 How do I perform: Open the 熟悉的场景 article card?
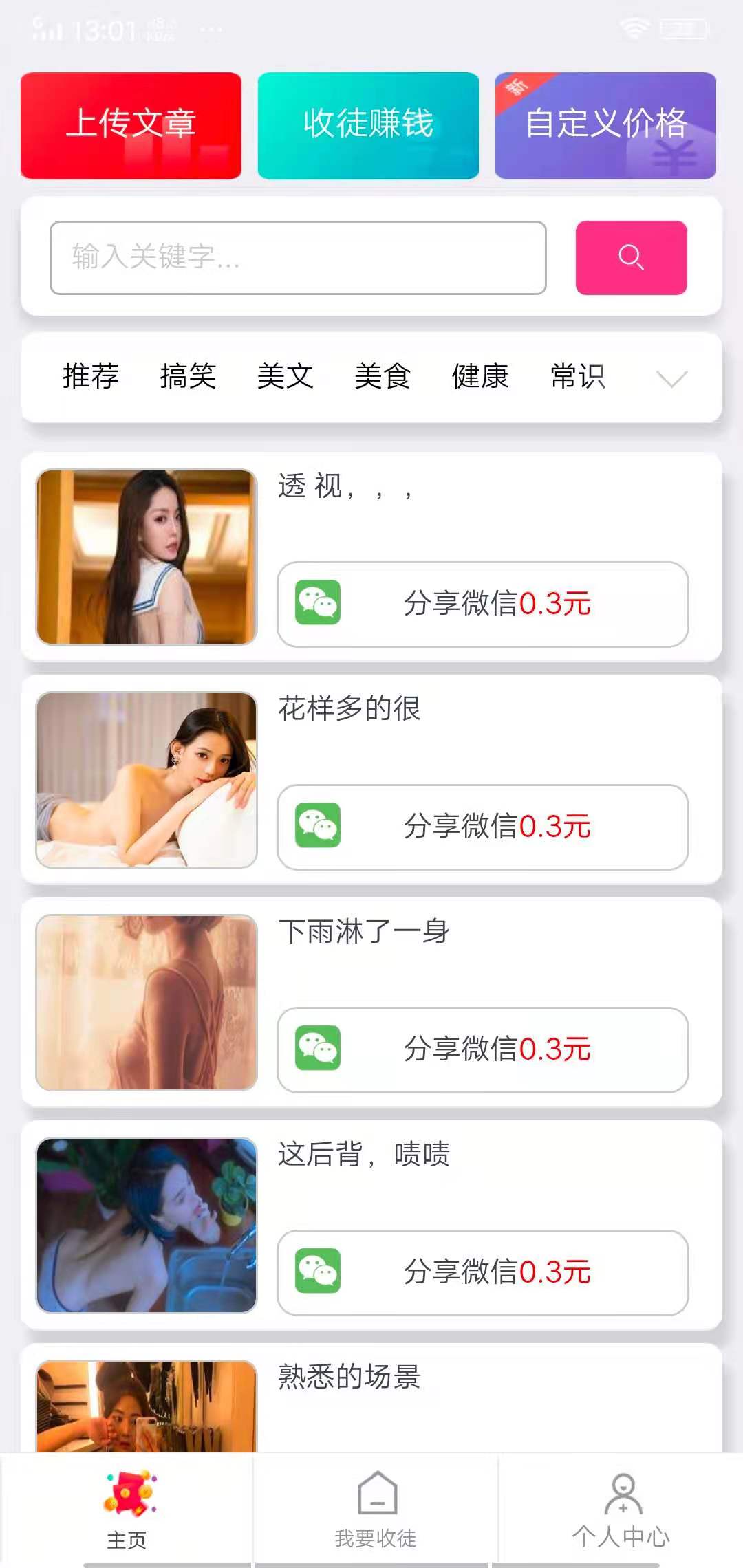349,1378
